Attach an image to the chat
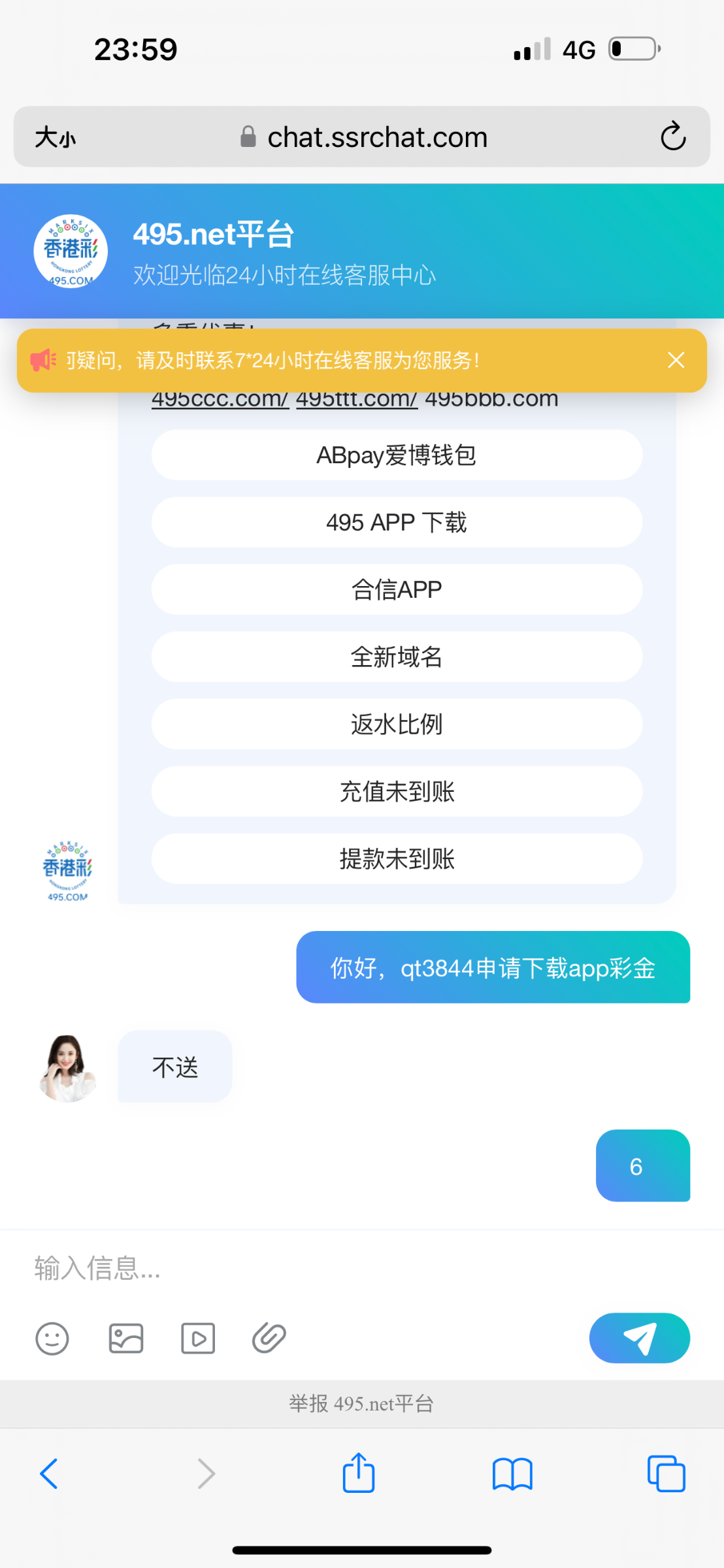Viewport: 724px width, 1568px height. tap(126, 1339)
